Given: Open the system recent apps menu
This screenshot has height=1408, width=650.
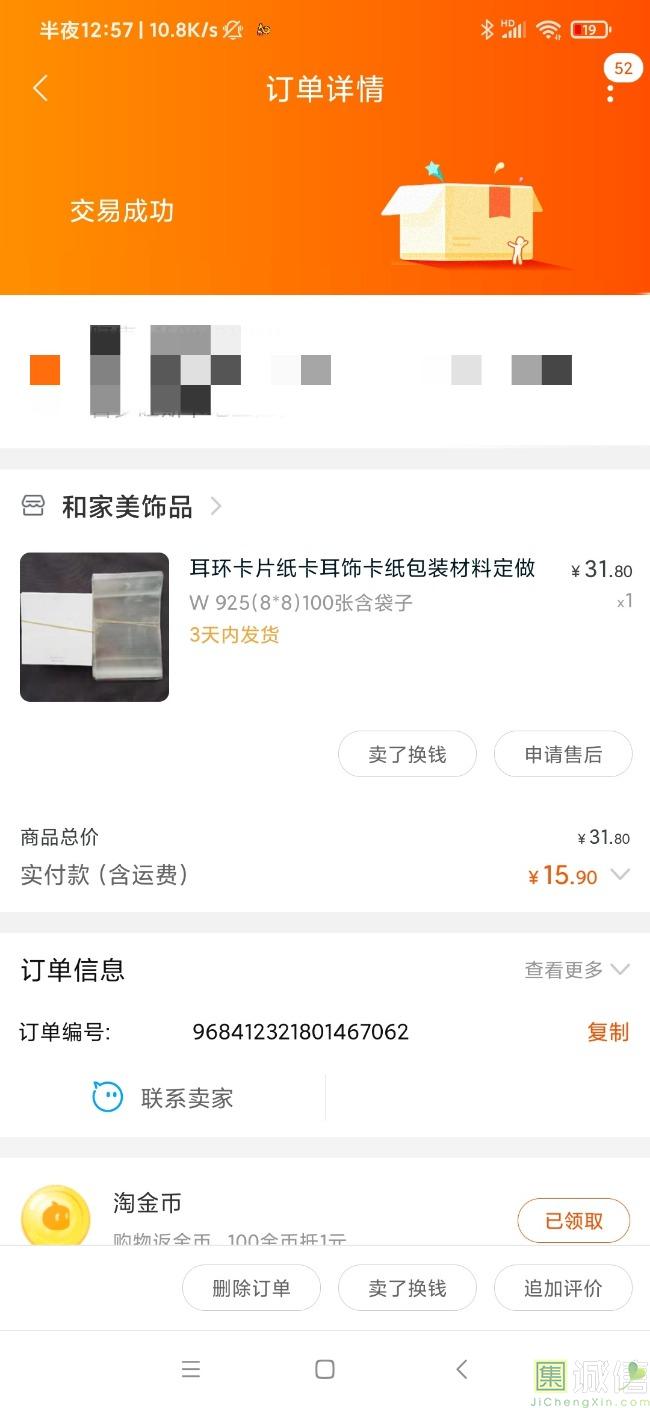Looking at the screenshot, I should tap(191, 1369).
